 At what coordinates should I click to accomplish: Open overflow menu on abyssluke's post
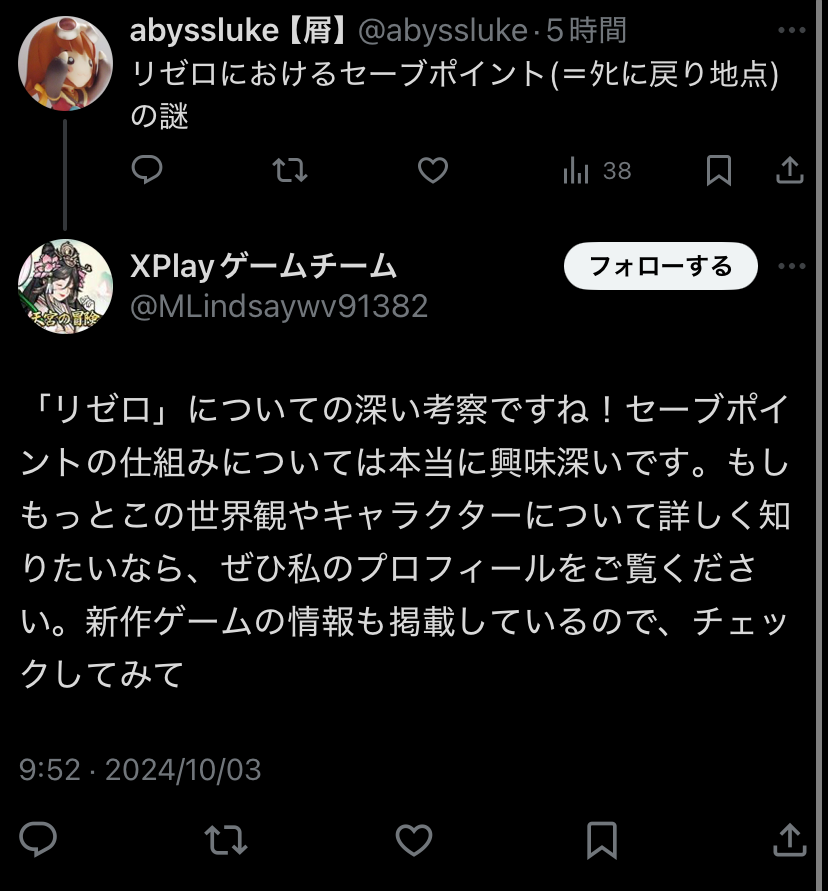(x=791, y=31)
